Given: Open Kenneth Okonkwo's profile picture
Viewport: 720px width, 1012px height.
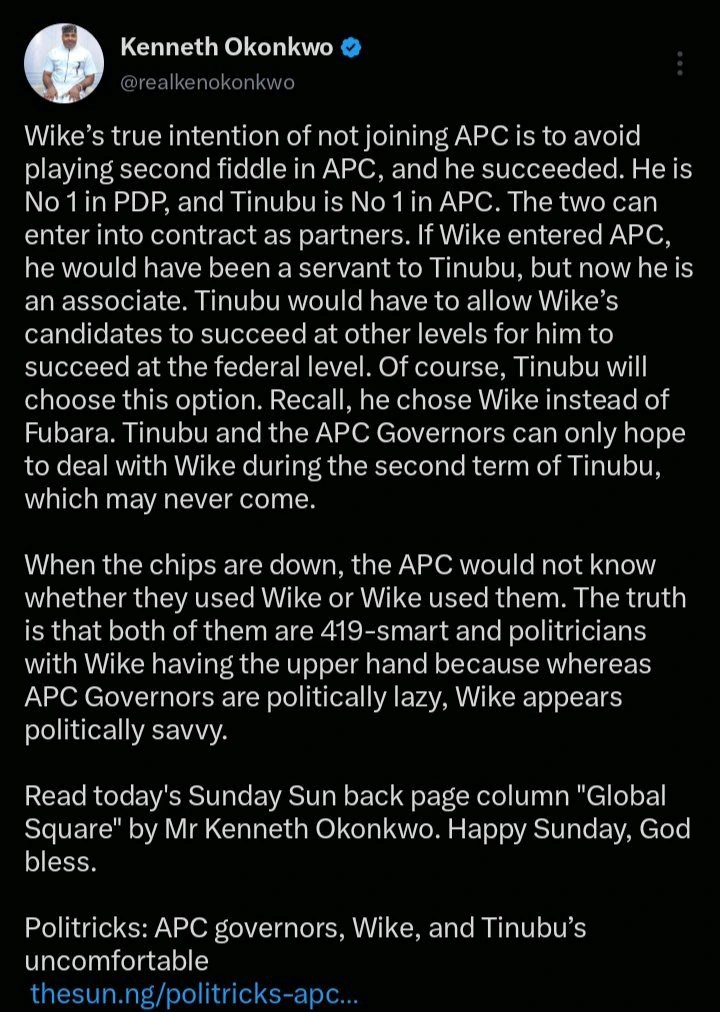Looking at the screenshot, I should (x=63, y=63).
